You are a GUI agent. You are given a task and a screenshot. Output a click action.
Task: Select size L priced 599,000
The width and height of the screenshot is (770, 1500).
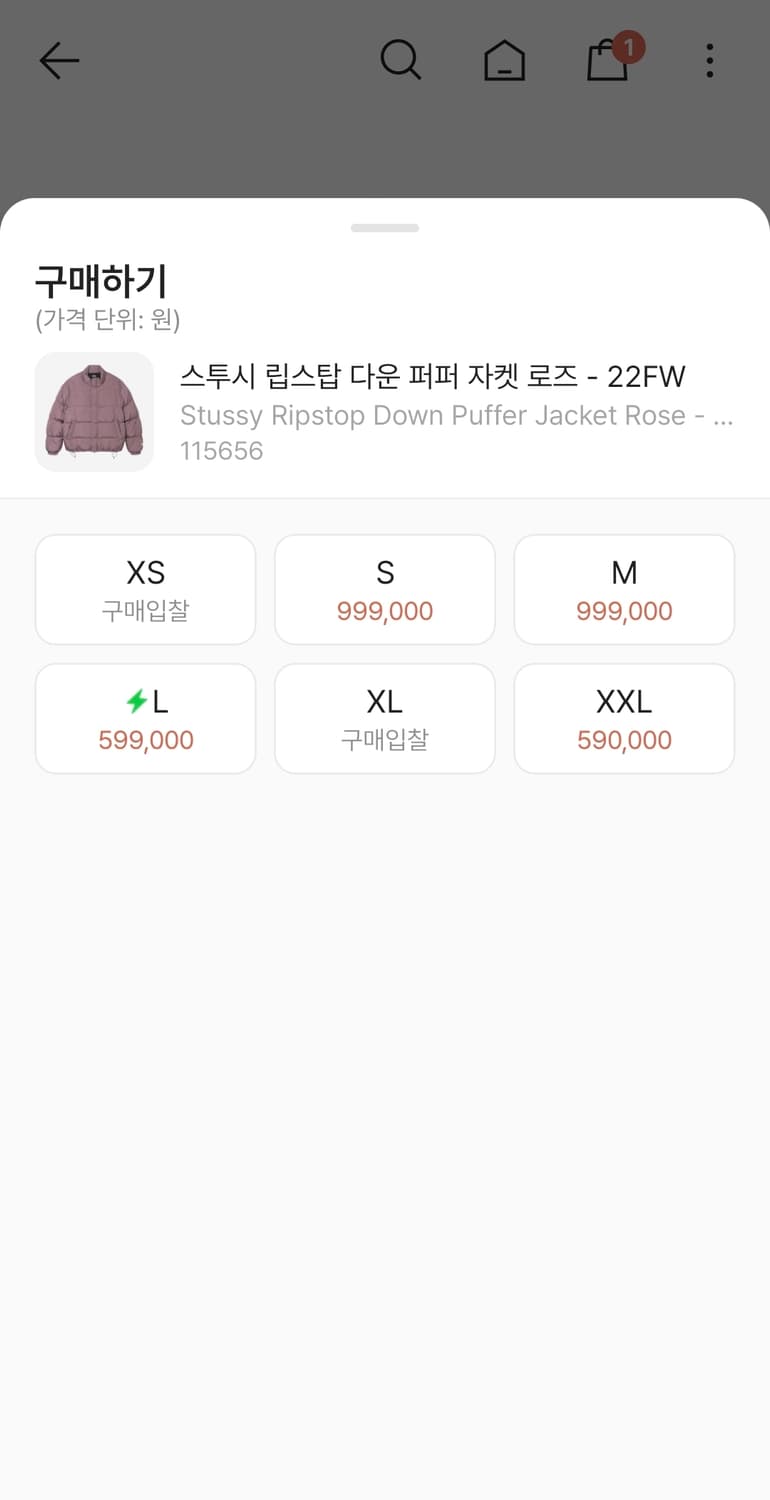point(145,718)
